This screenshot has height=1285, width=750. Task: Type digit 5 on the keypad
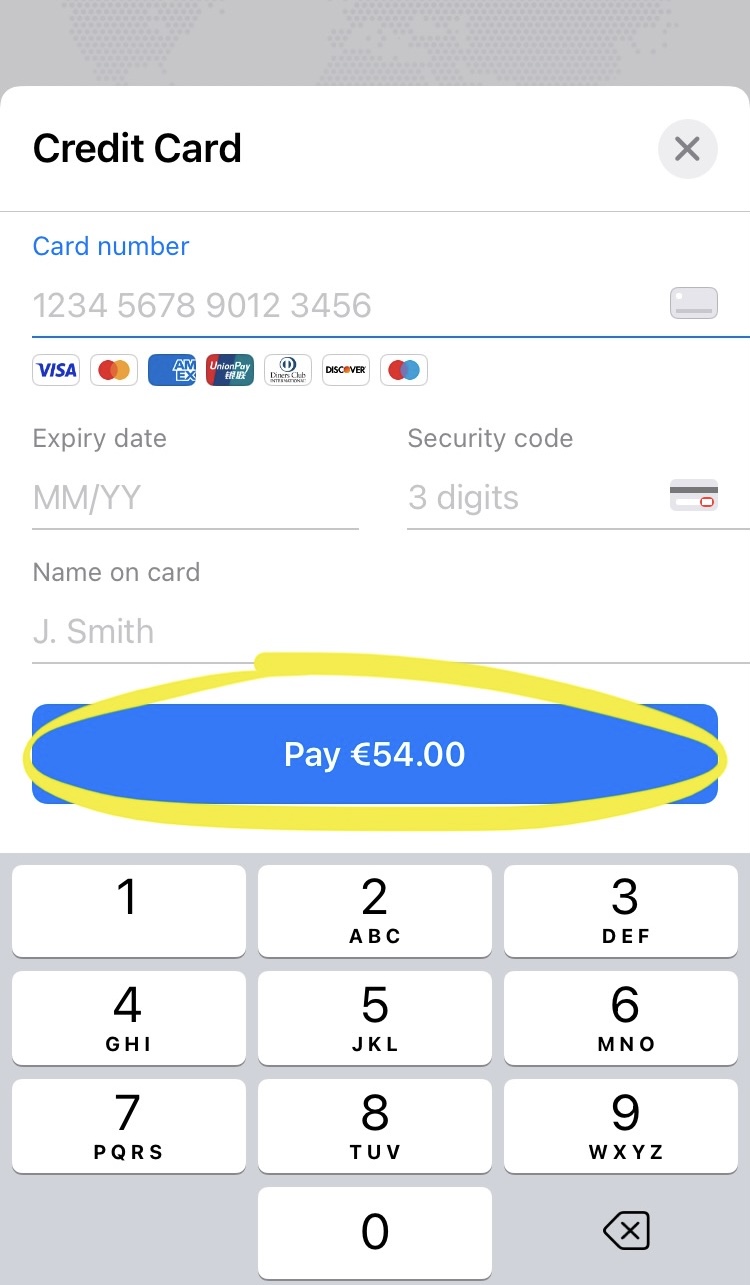(x=375, y=1017)
